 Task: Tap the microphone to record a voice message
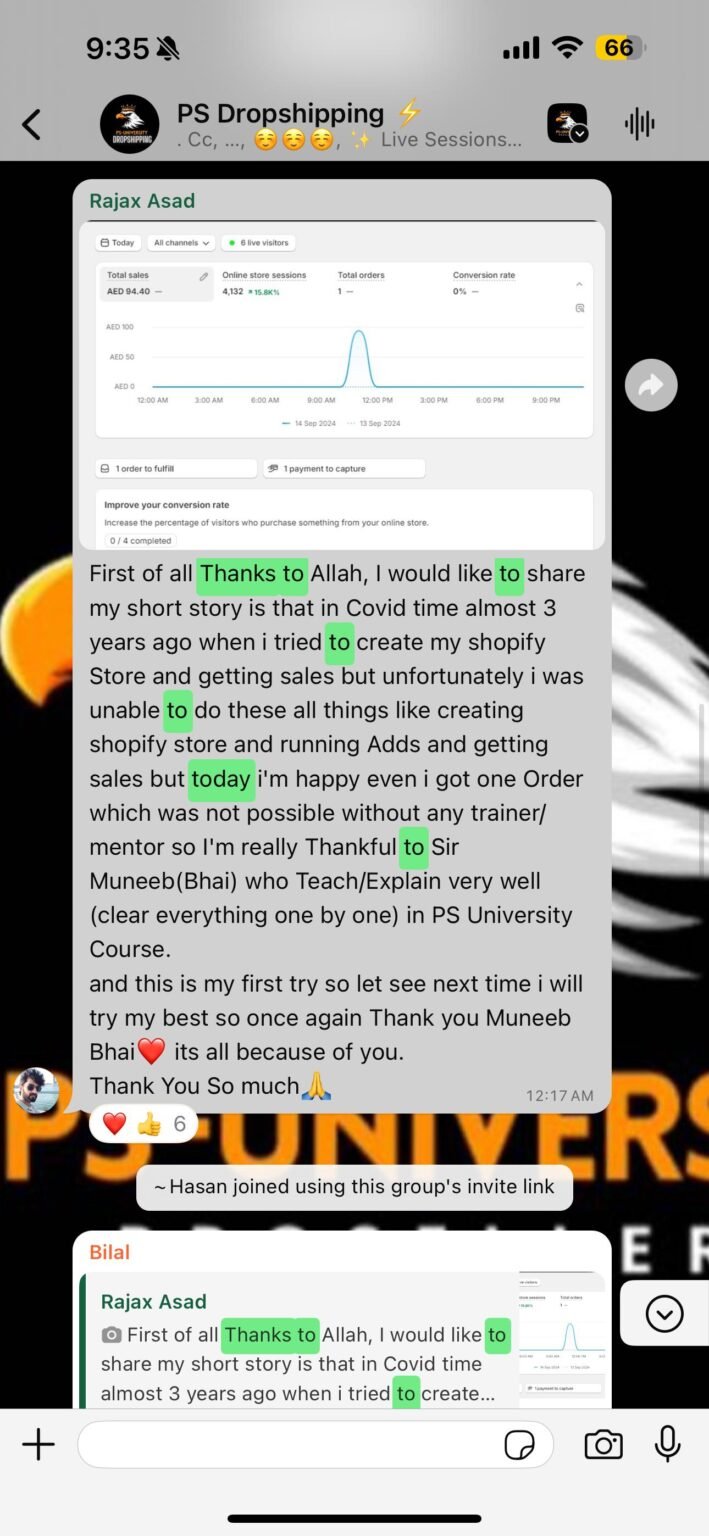point(667,1444)
